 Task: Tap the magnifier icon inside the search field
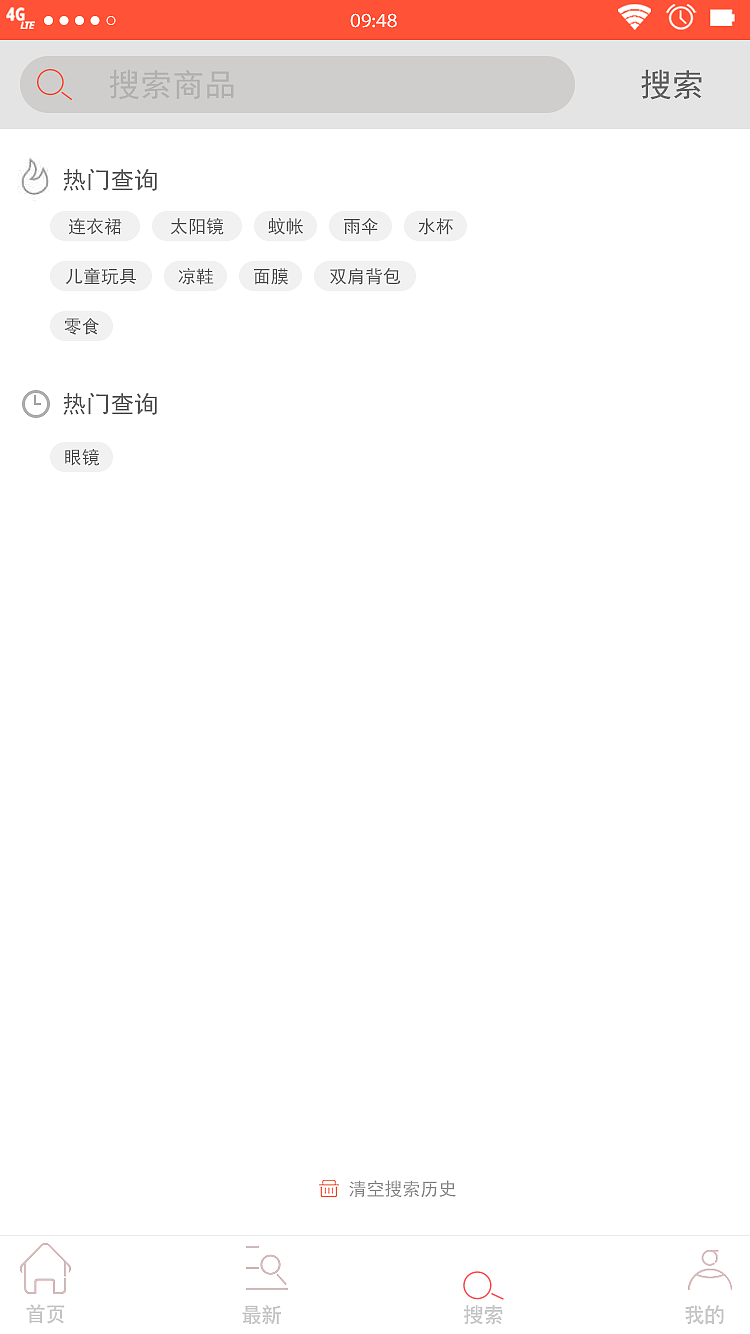(53, 84)
